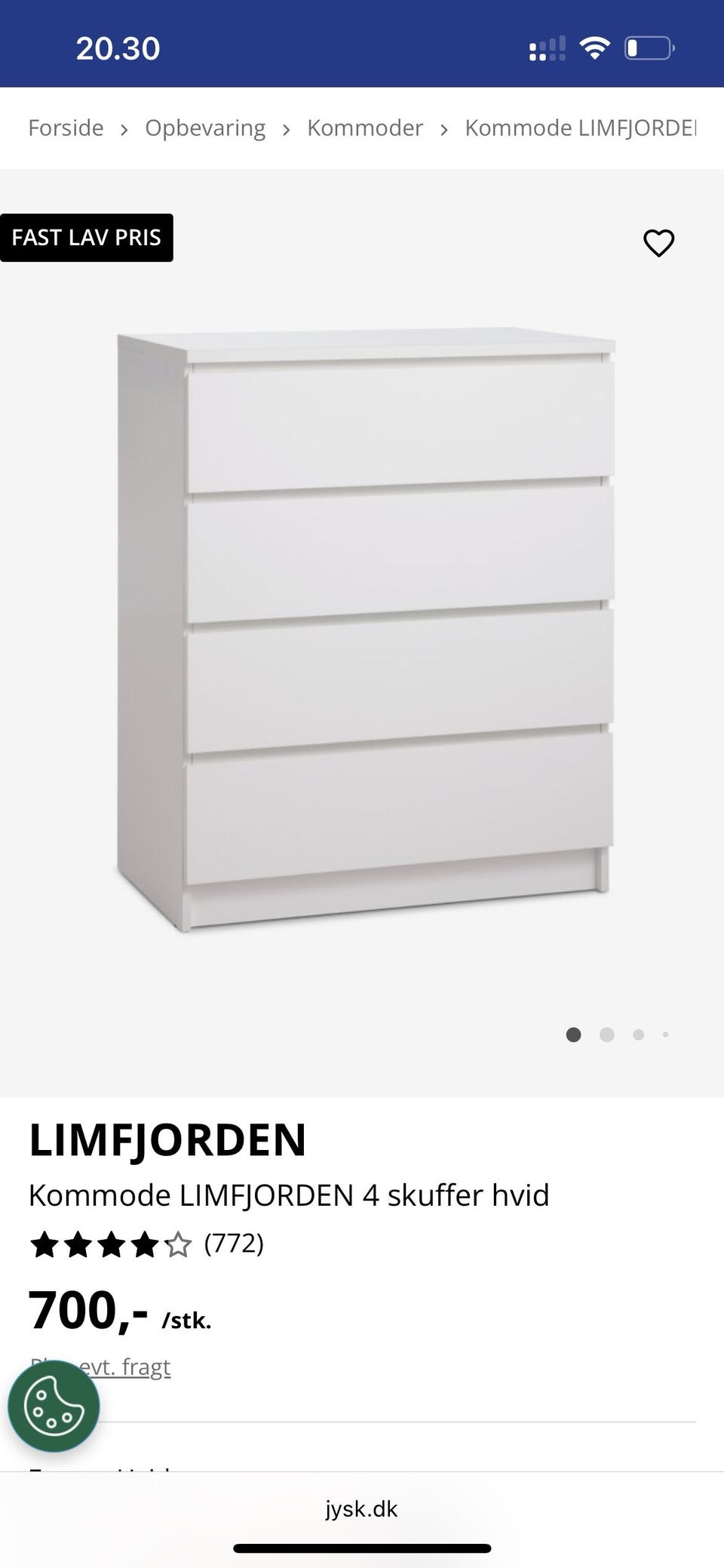
Task: Click the fourth rating star
Action: click(x=145, y=1245)
